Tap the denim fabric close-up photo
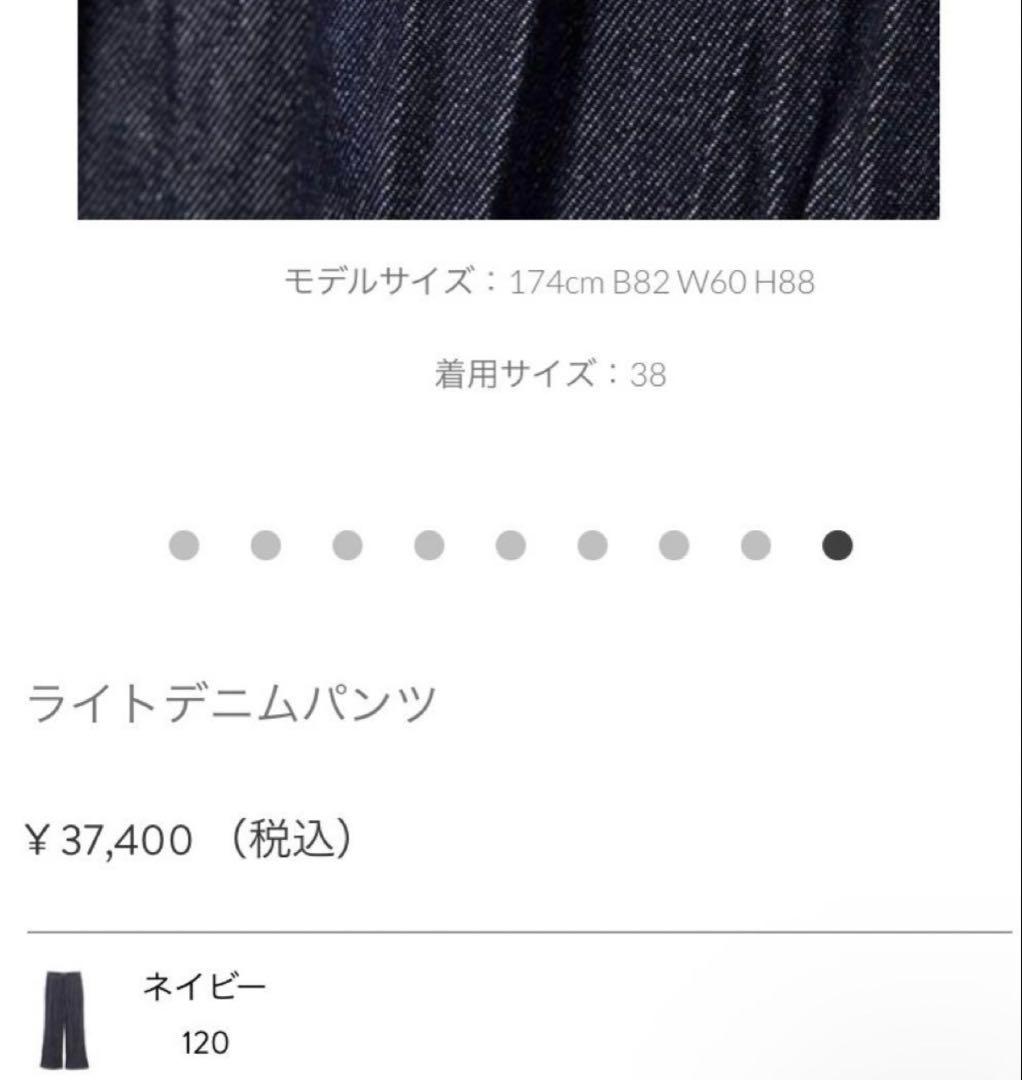The image size is (1022, 1080). (x=508, y=110)
